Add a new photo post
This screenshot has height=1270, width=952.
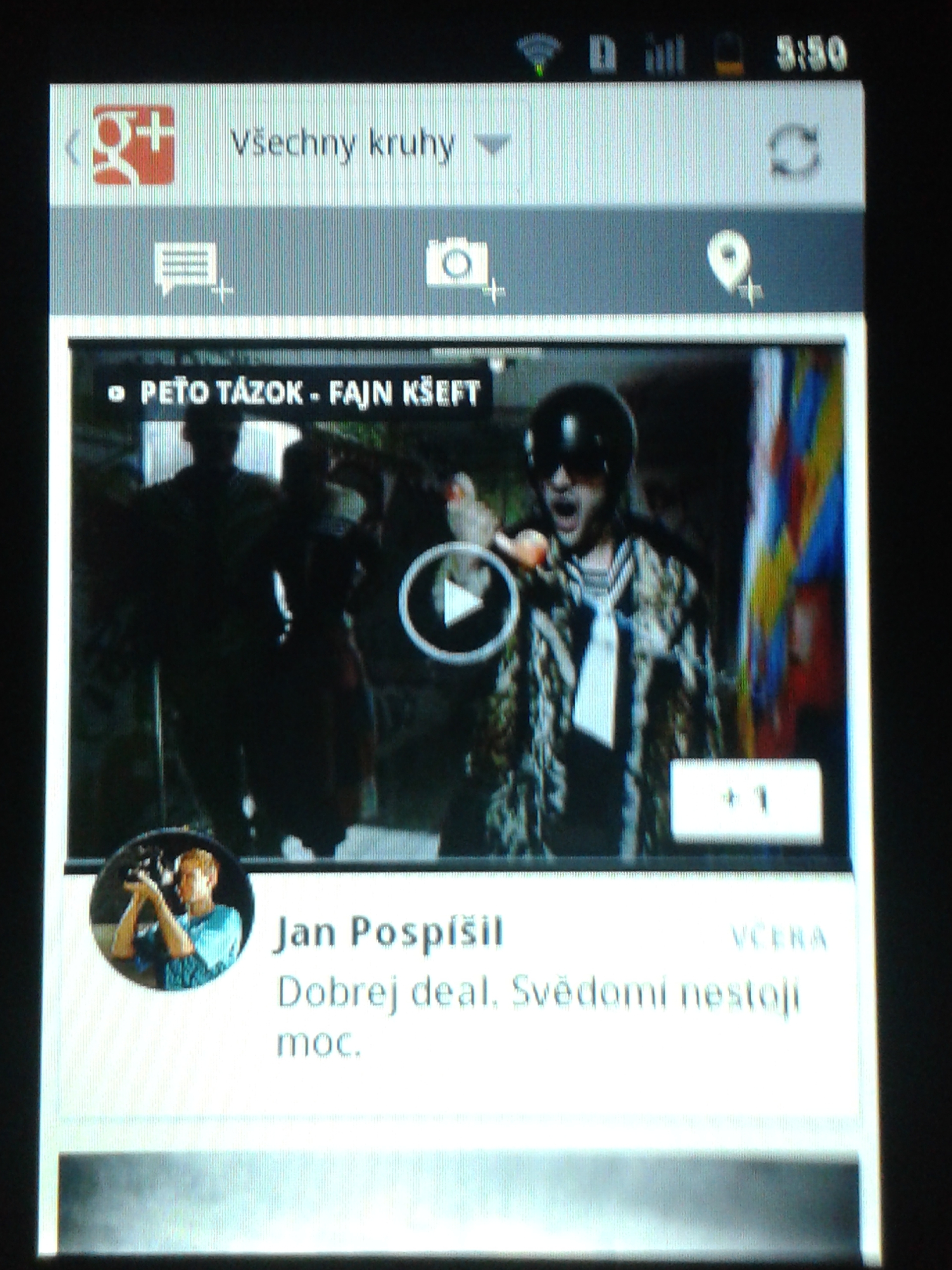[461, 267]
